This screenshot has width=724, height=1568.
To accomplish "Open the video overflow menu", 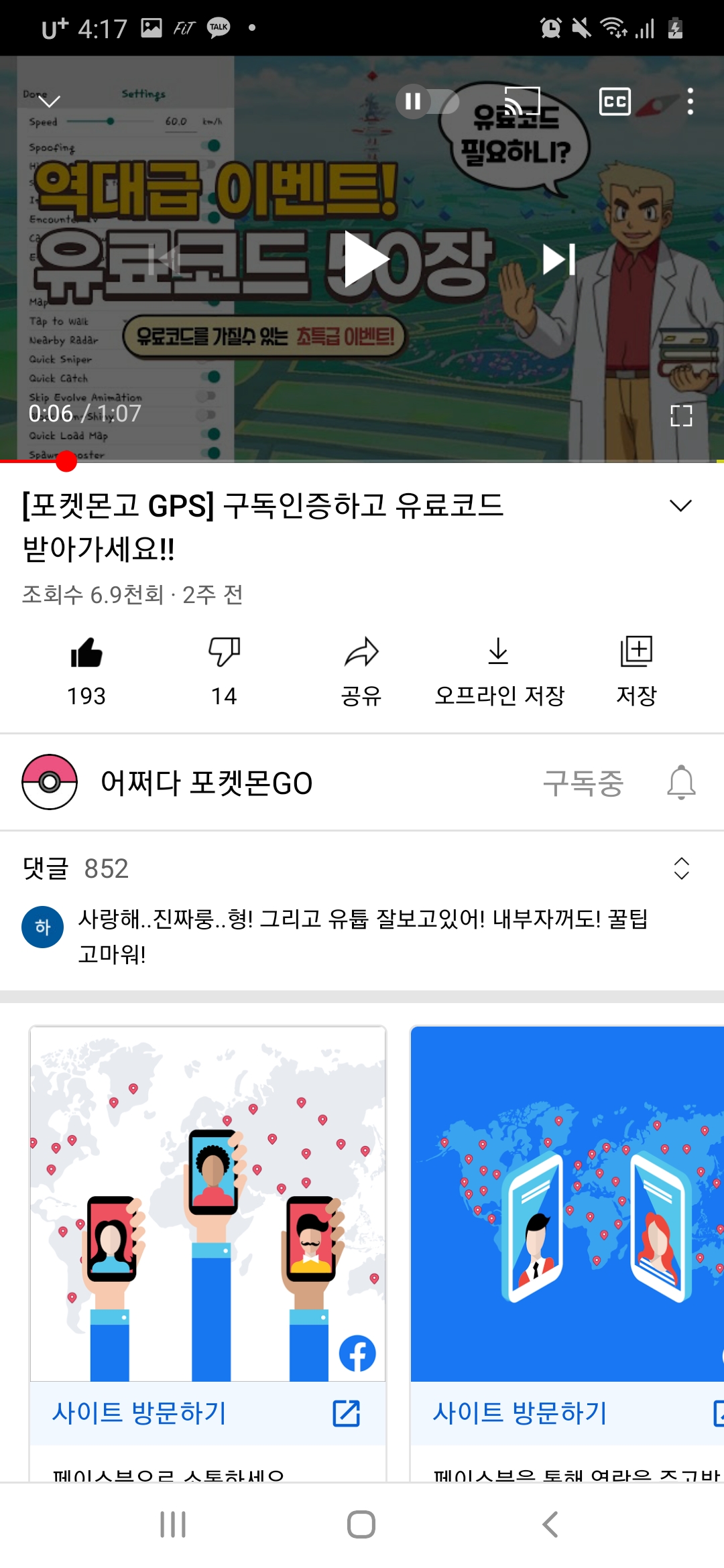I will (690, 102).
